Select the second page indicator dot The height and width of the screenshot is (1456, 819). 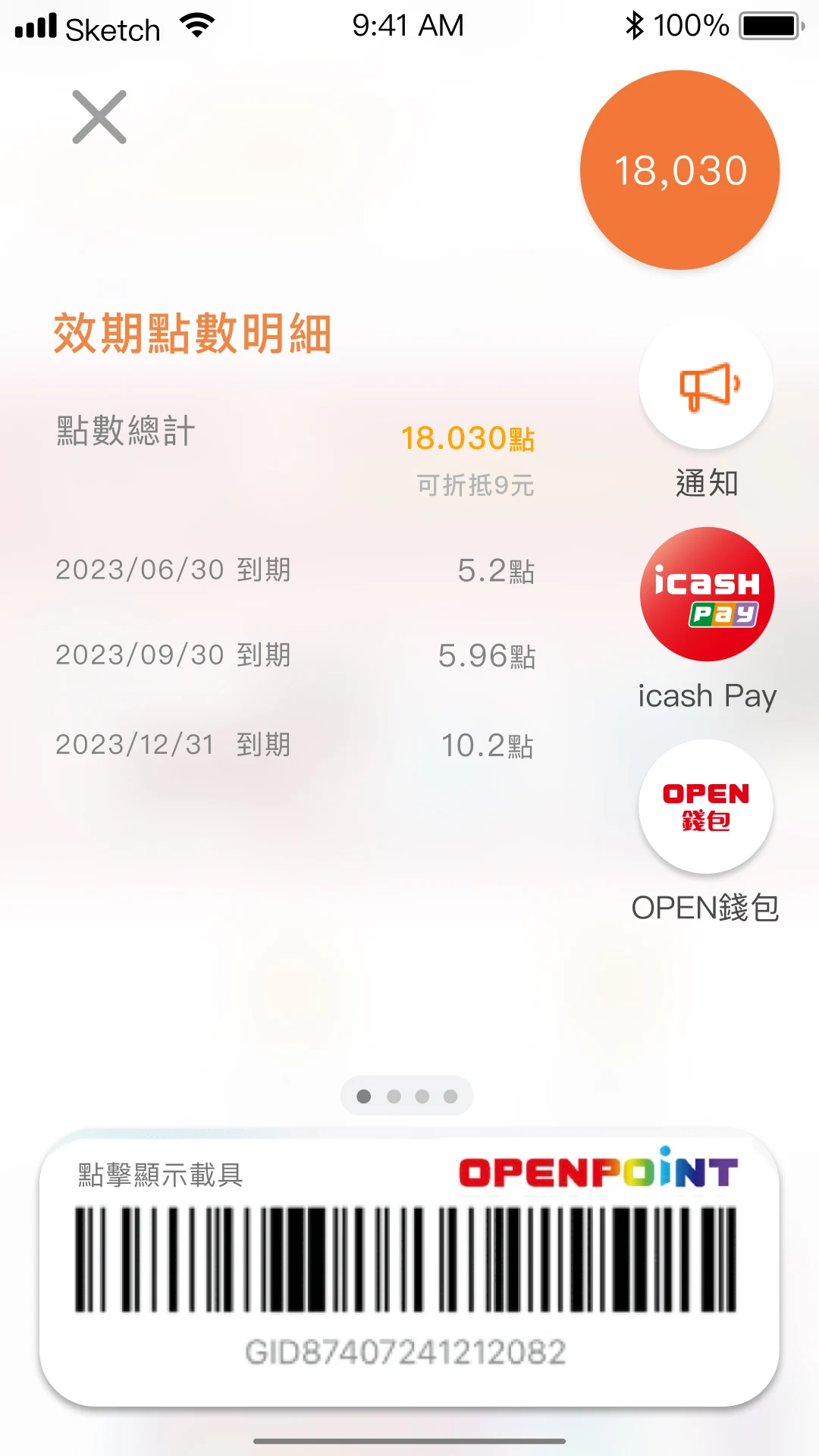coord(394,1097)
